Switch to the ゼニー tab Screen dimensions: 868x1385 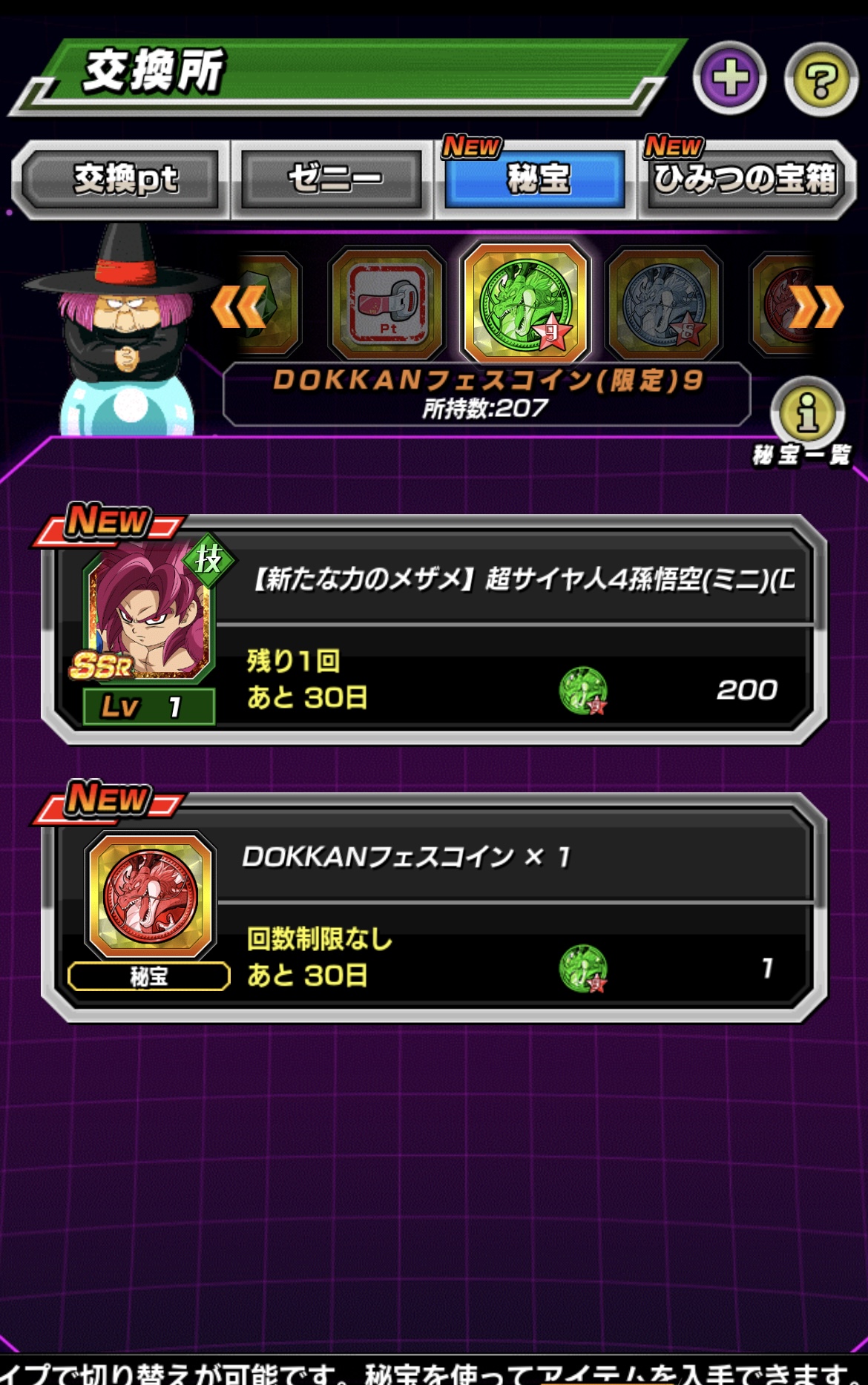click(332, 180)
